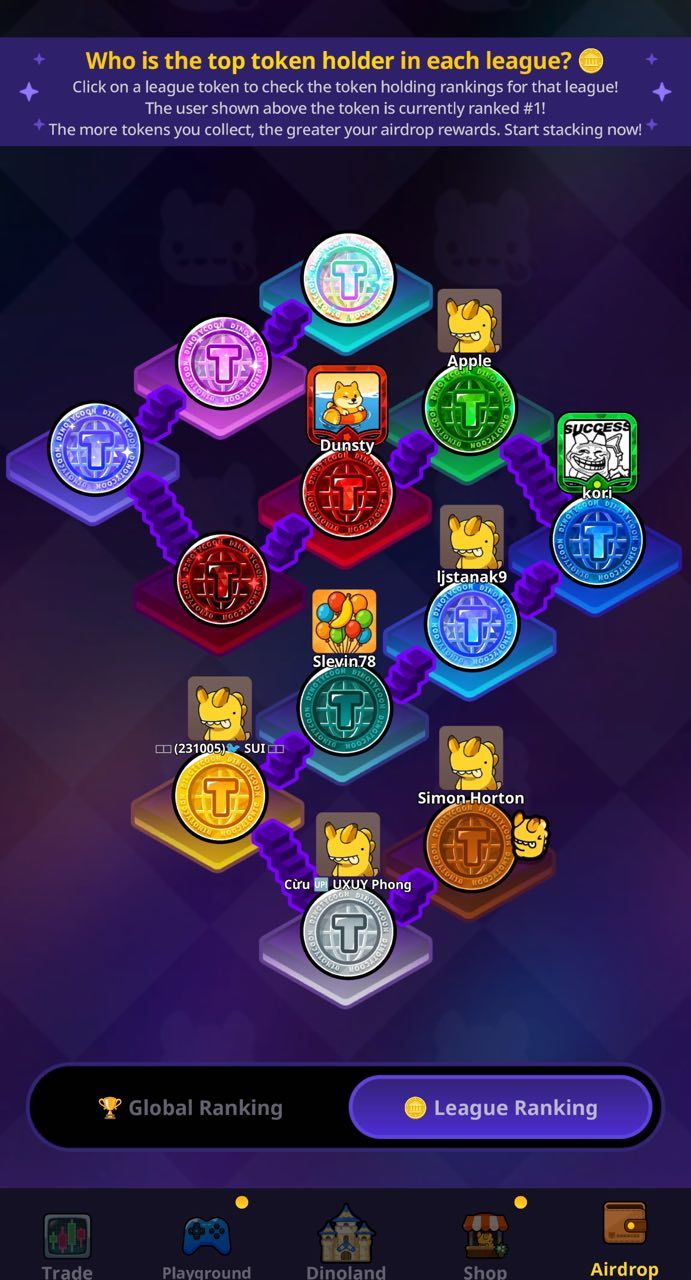
Task: View rankings for the teal token under Slevin78
Action: 345,709
